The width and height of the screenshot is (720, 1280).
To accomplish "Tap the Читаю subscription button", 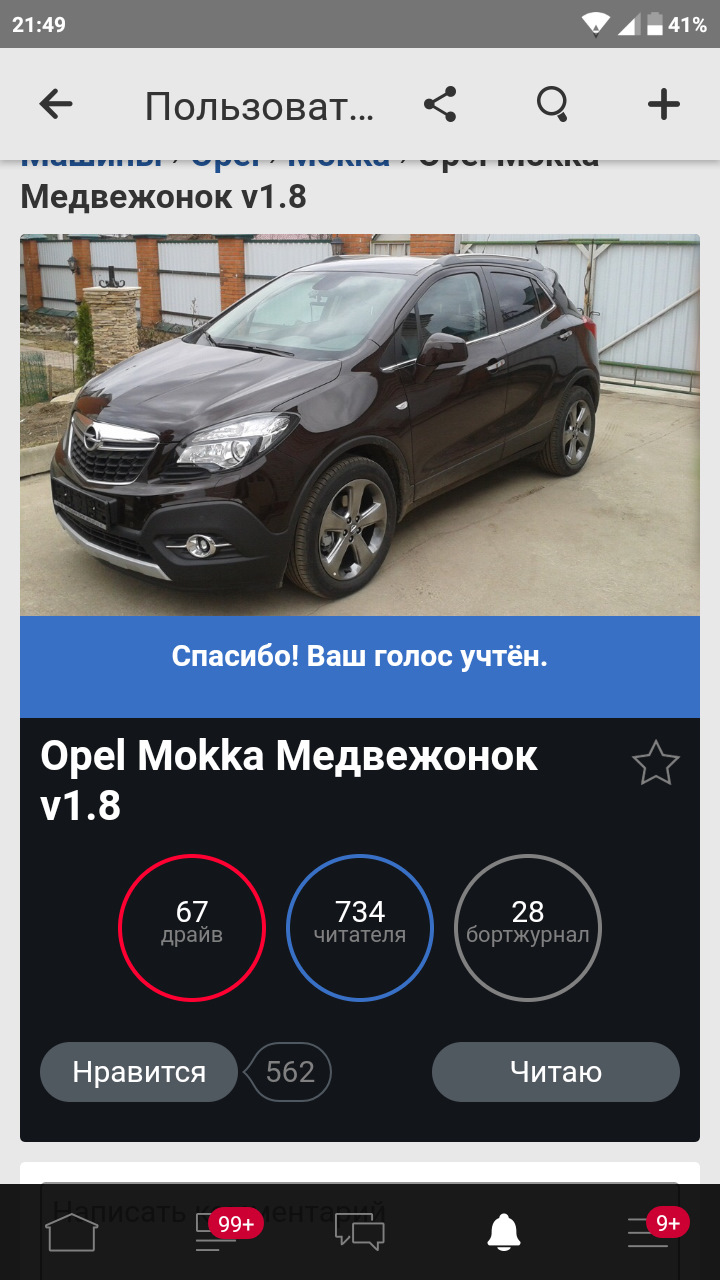I will coord(556,1072).
